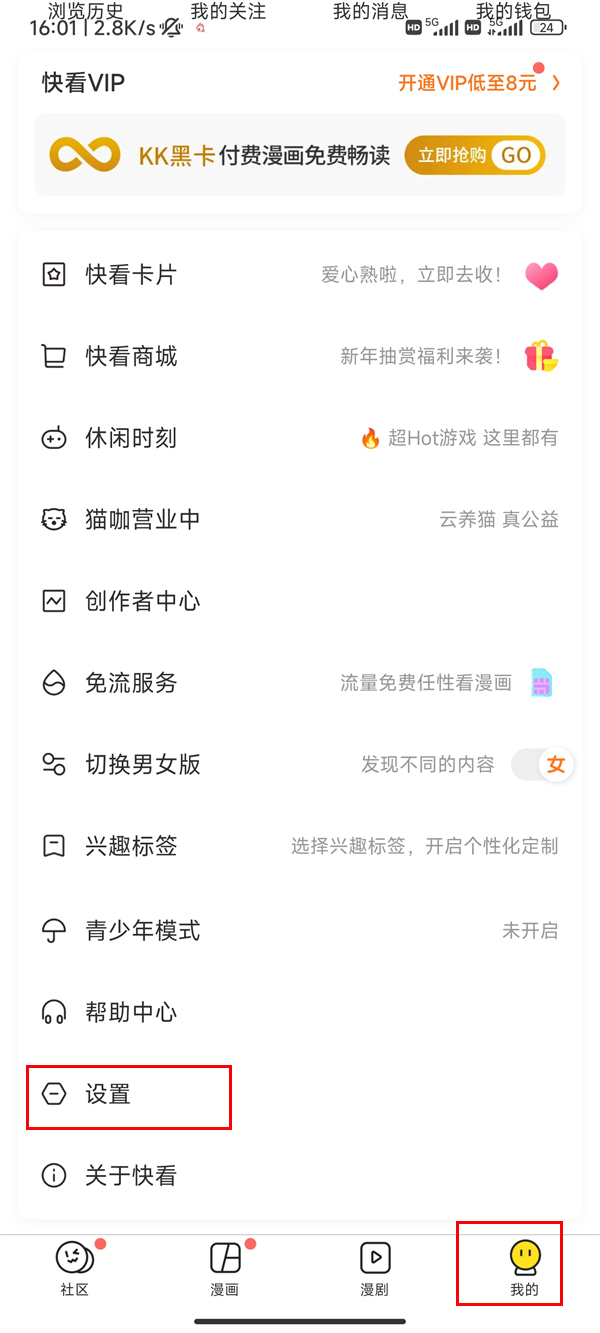Open 帮助中心

point(300,1012)
